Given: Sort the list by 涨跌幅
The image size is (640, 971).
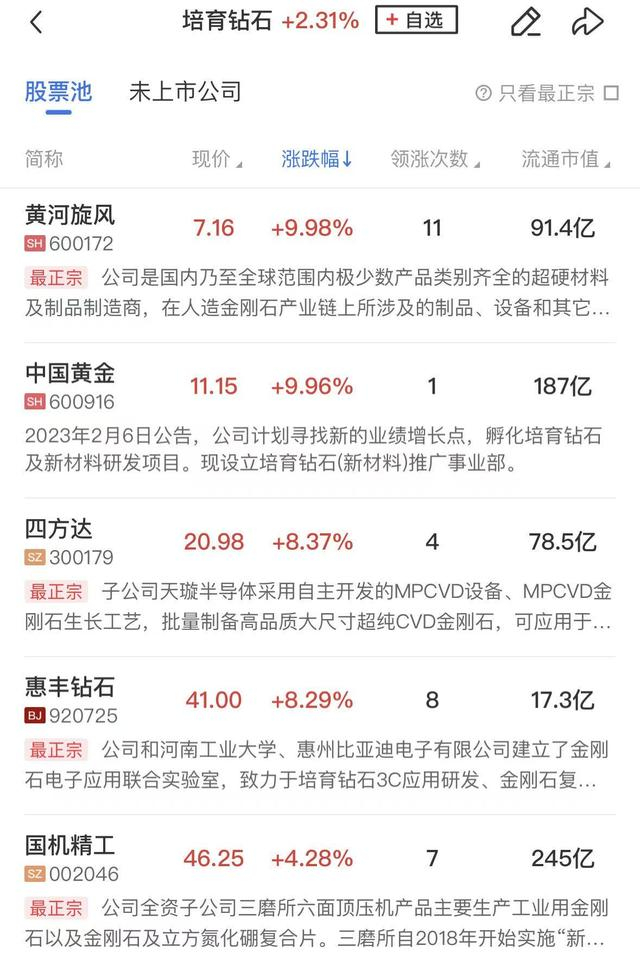Looking at the screenshot, I should 316,158.
